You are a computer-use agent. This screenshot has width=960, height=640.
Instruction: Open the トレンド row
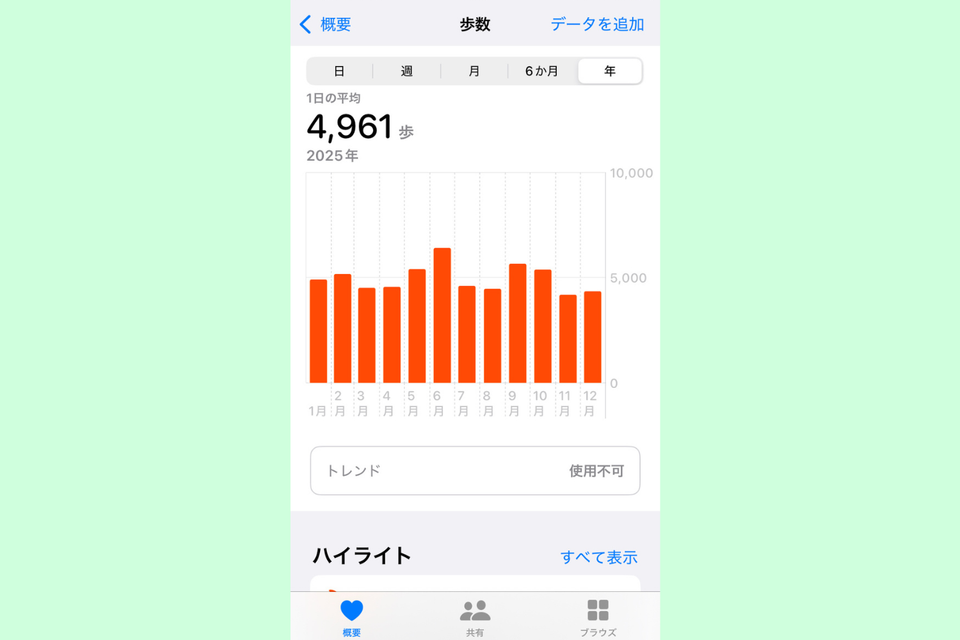pos(475,470)
